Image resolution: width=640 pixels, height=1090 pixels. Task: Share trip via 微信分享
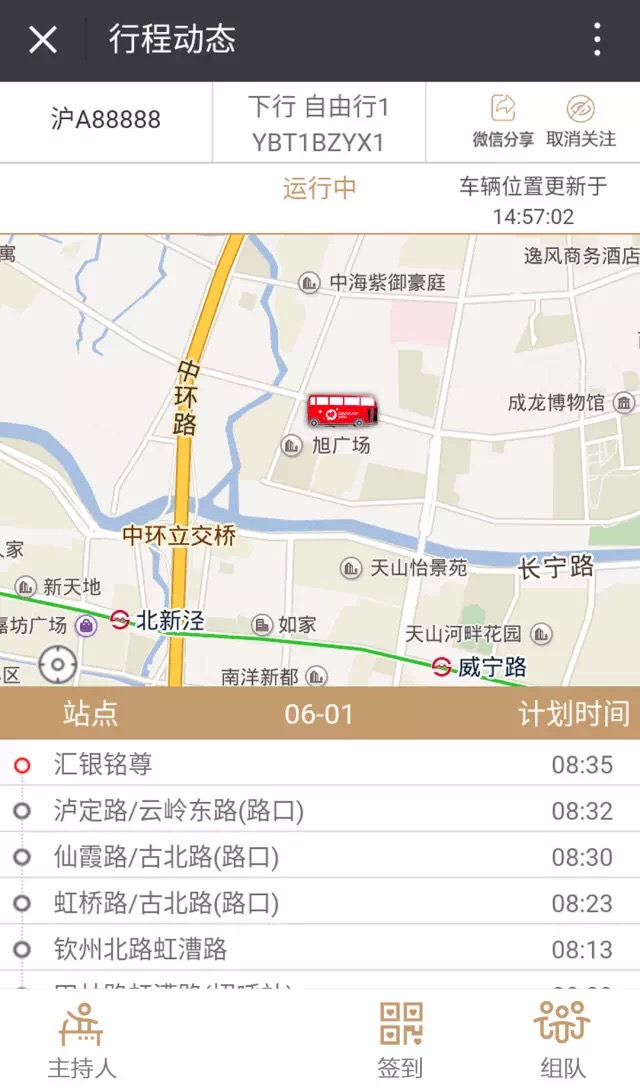point(503,121)
